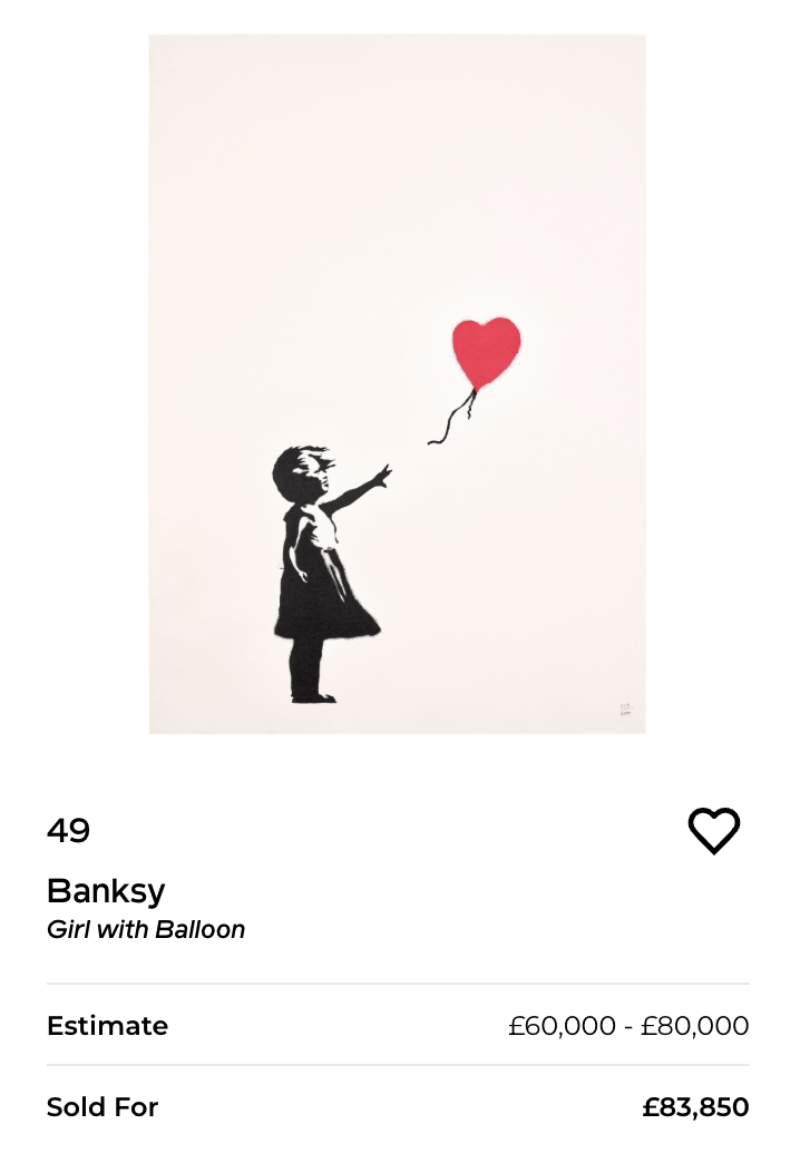Favorite lot 49 with the heart icon
800x1163 pixels.
pyautogui.click(x=713, y=830)
